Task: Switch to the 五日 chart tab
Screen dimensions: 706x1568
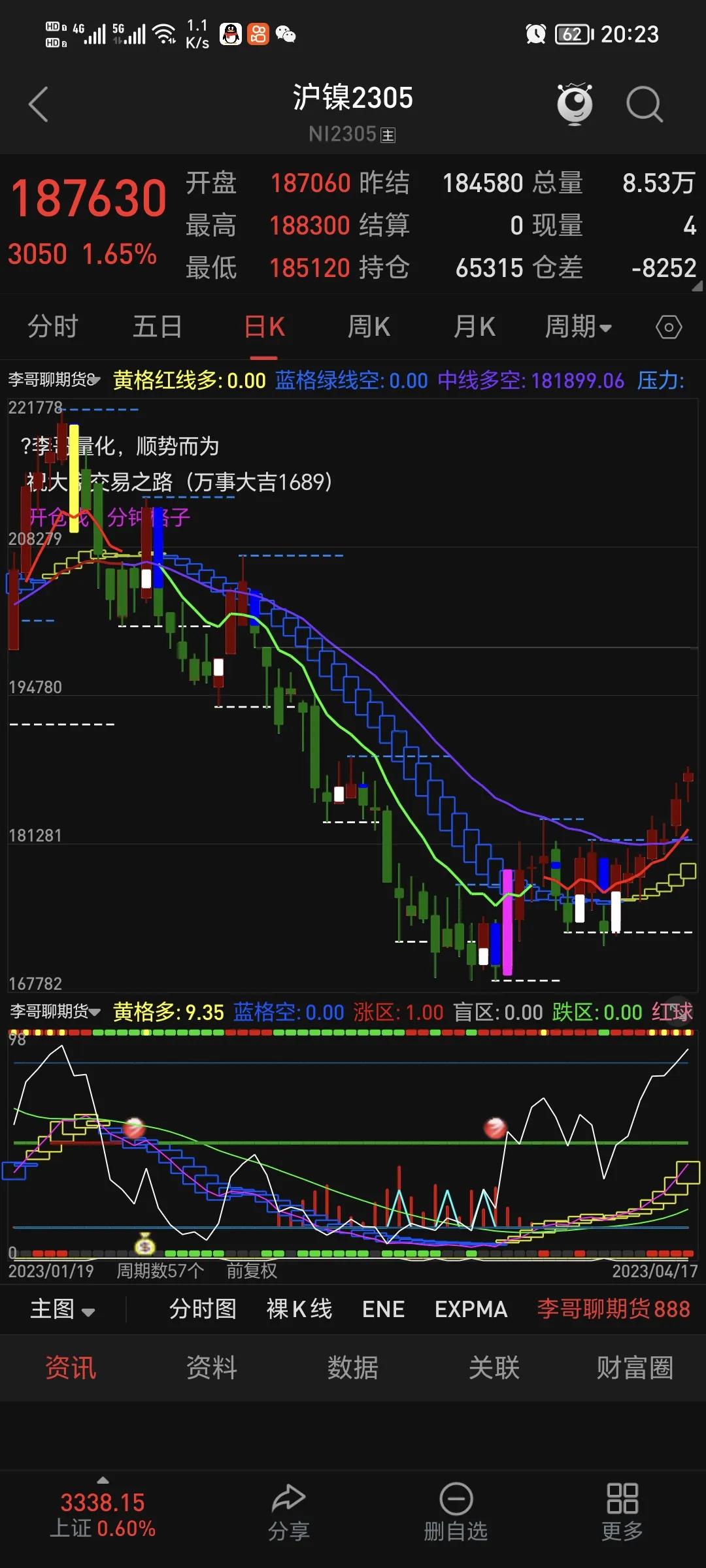Action: (158, 327)
